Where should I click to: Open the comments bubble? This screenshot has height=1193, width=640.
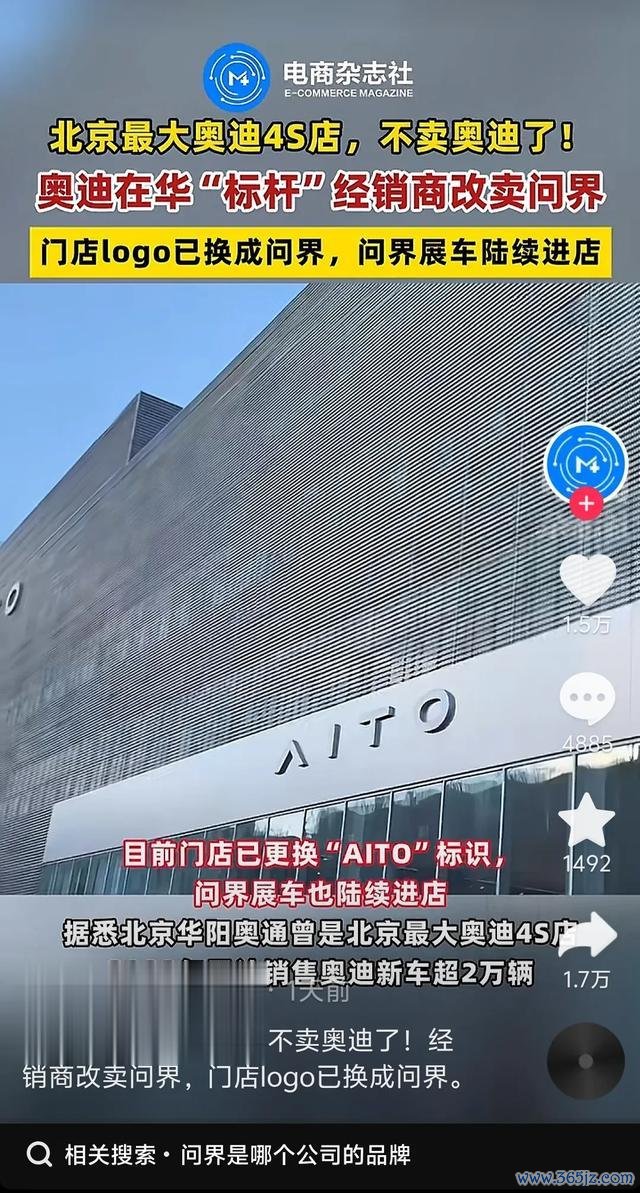click(586, 699)
